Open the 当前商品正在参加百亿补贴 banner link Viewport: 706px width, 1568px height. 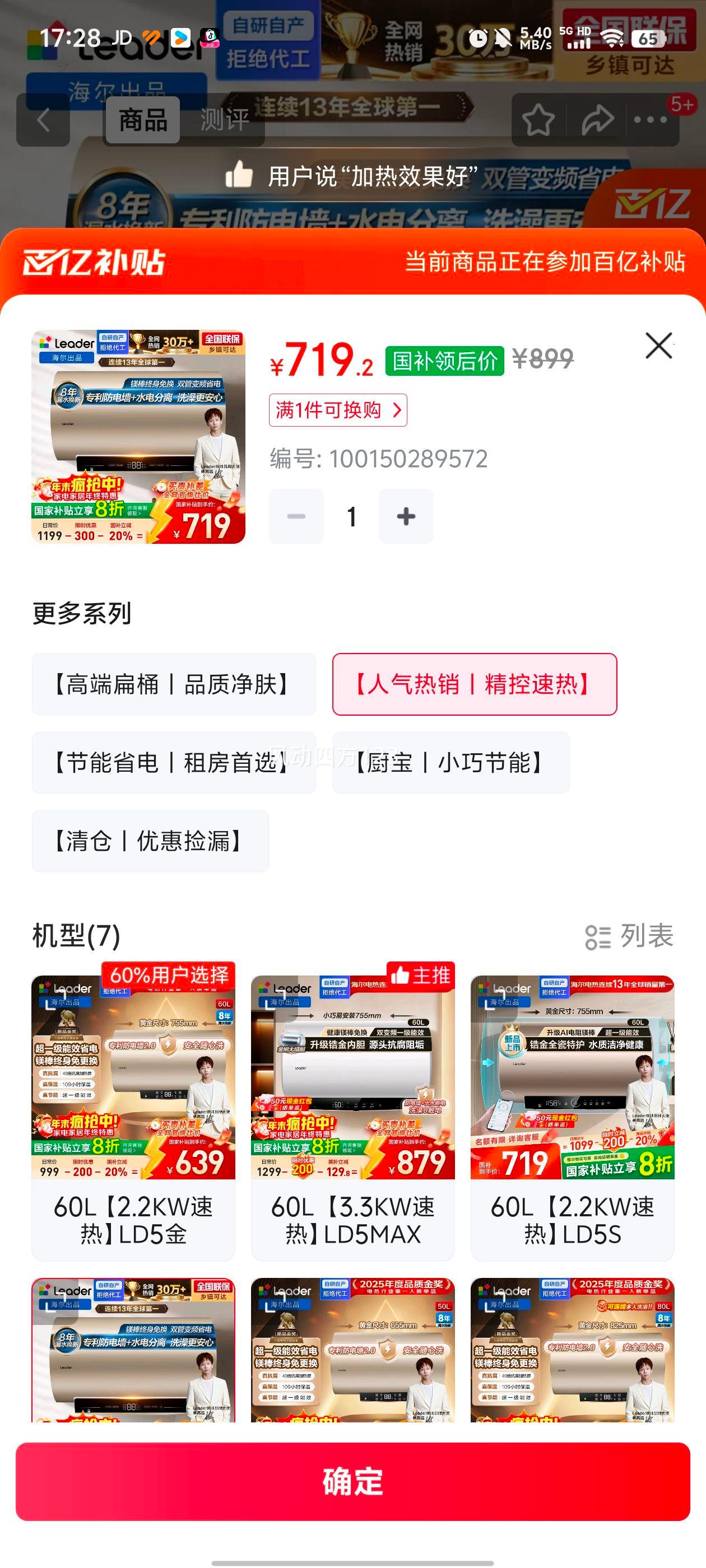point(547,262)
